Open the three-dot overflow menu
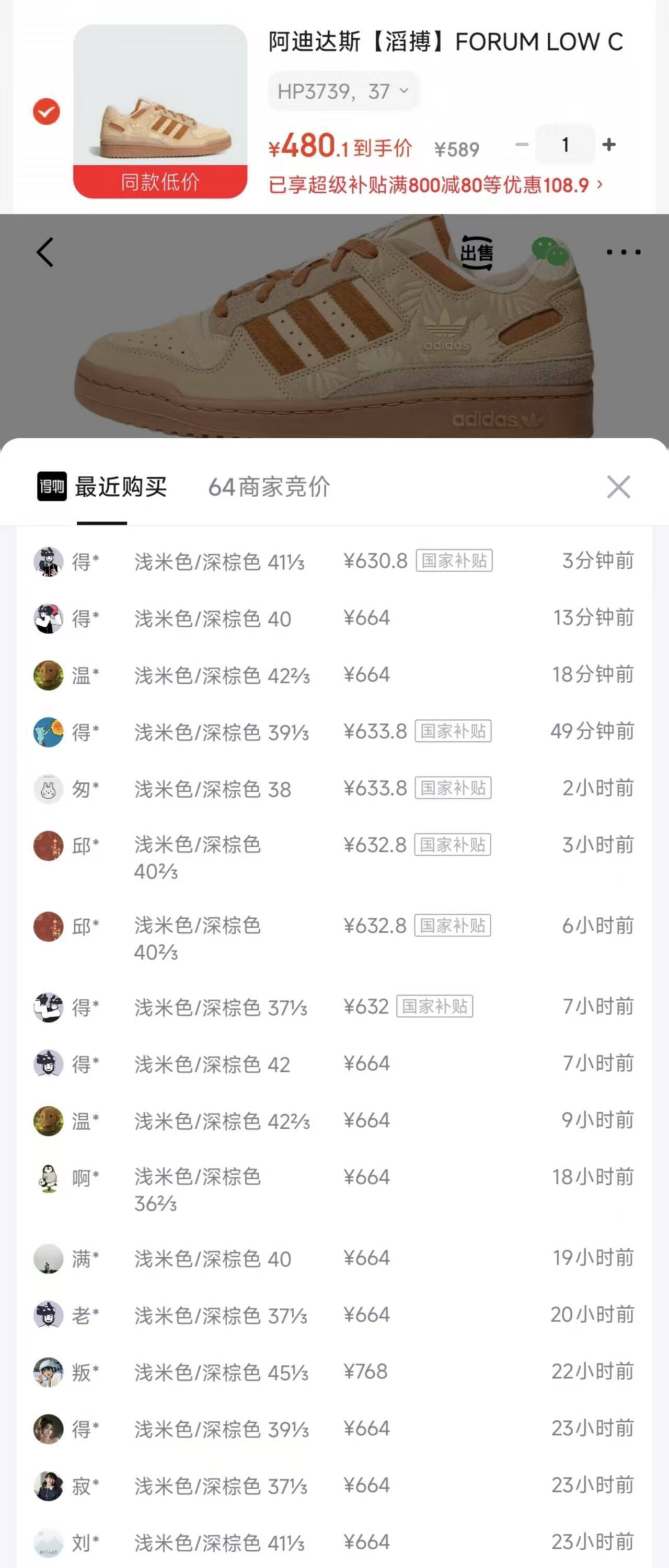669x1568 pixels. pos(624,252)
